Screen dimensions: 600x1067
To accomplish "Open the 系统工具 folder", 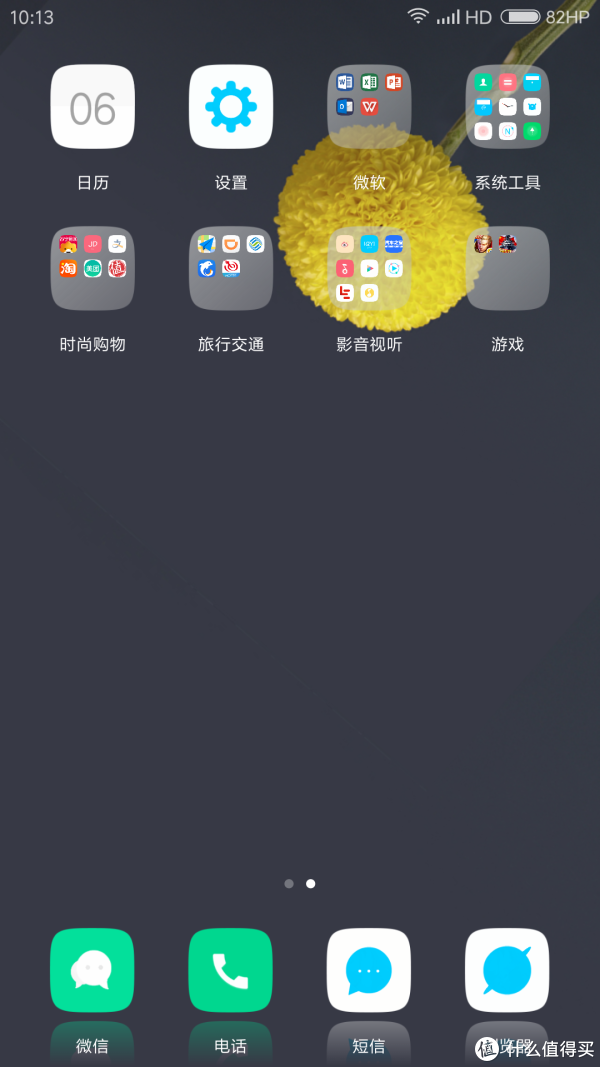I will pos(507,107).
